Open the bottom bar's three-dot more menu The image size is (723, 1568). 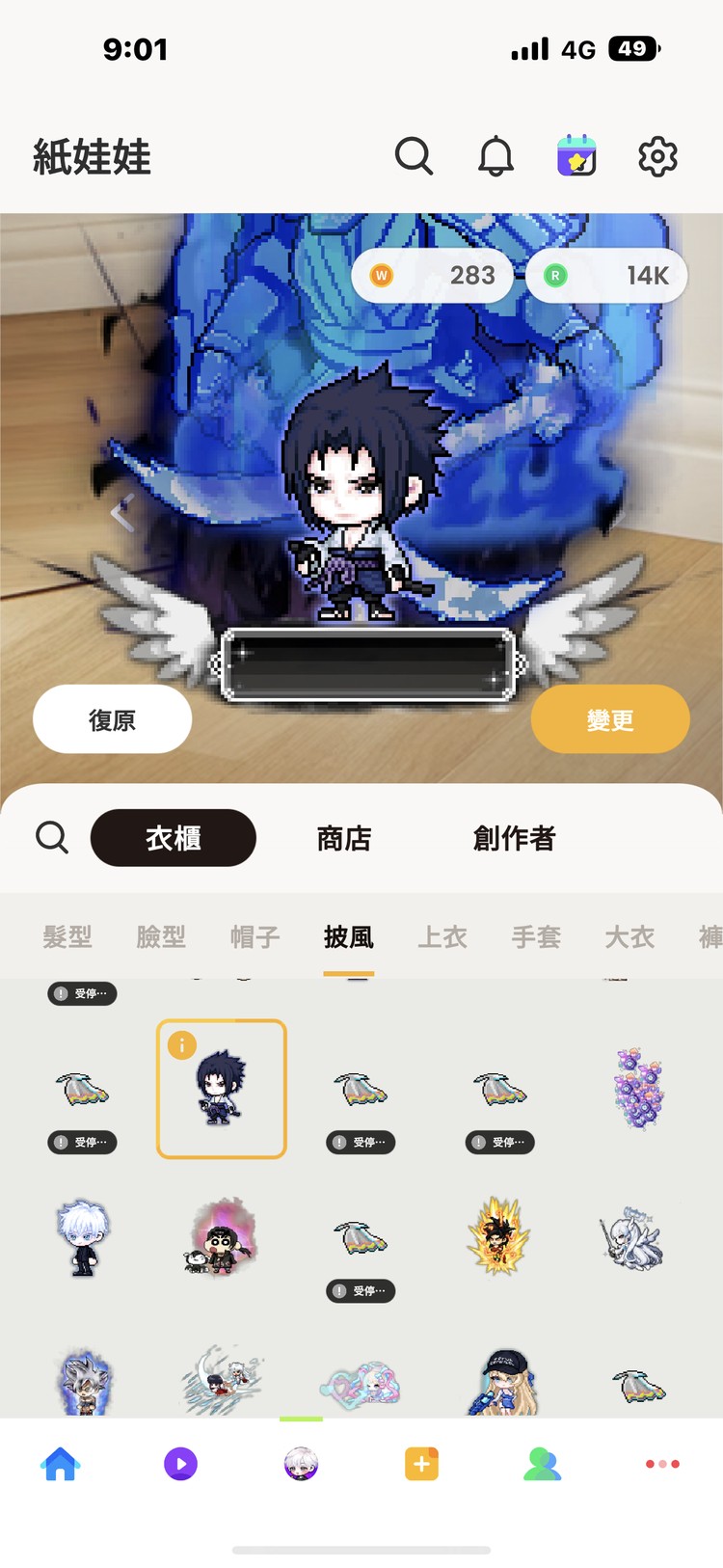[x=662, y=1464]
